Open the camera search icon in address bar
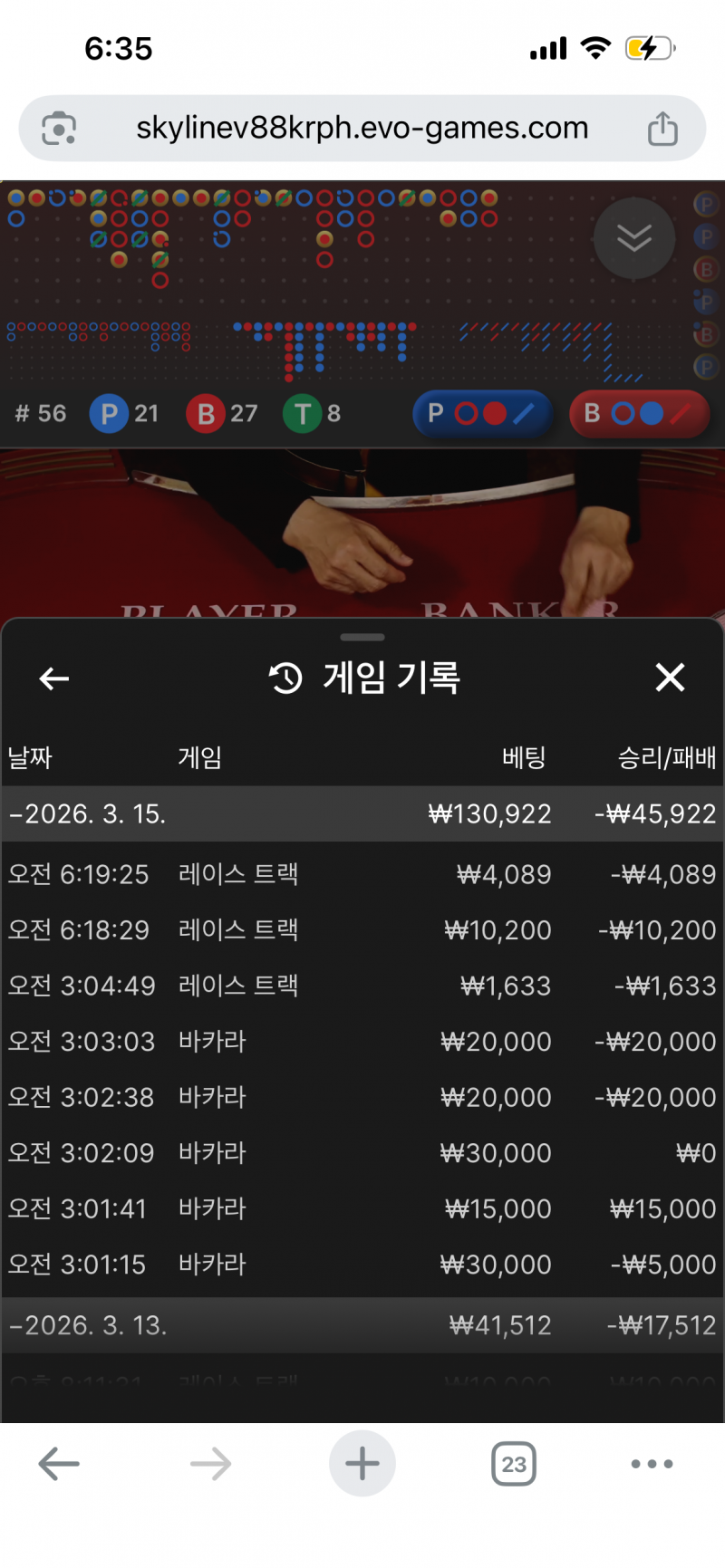Screen dimensions: 725x1568 tap(59, 129)
